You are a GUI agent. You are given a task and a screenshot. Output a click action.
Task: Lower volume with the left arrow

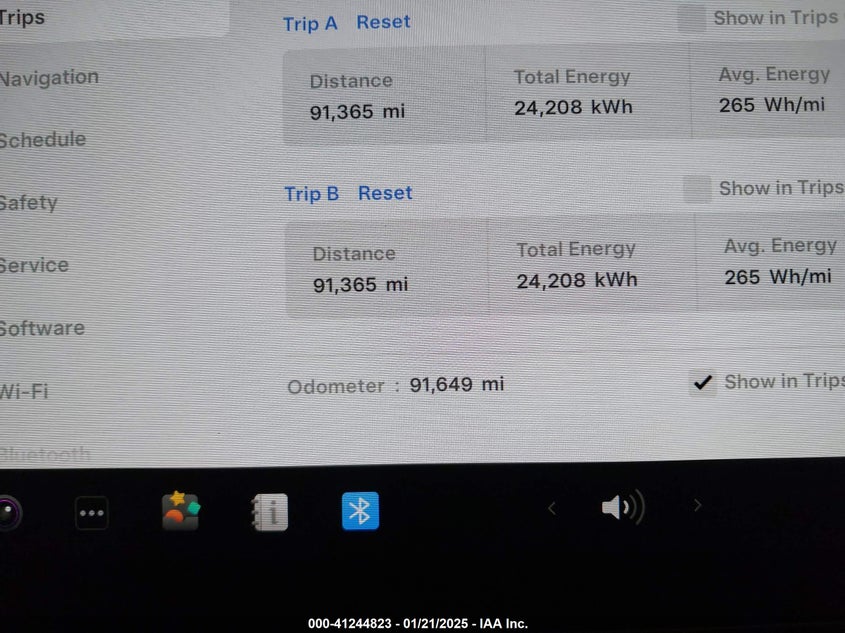551,508
